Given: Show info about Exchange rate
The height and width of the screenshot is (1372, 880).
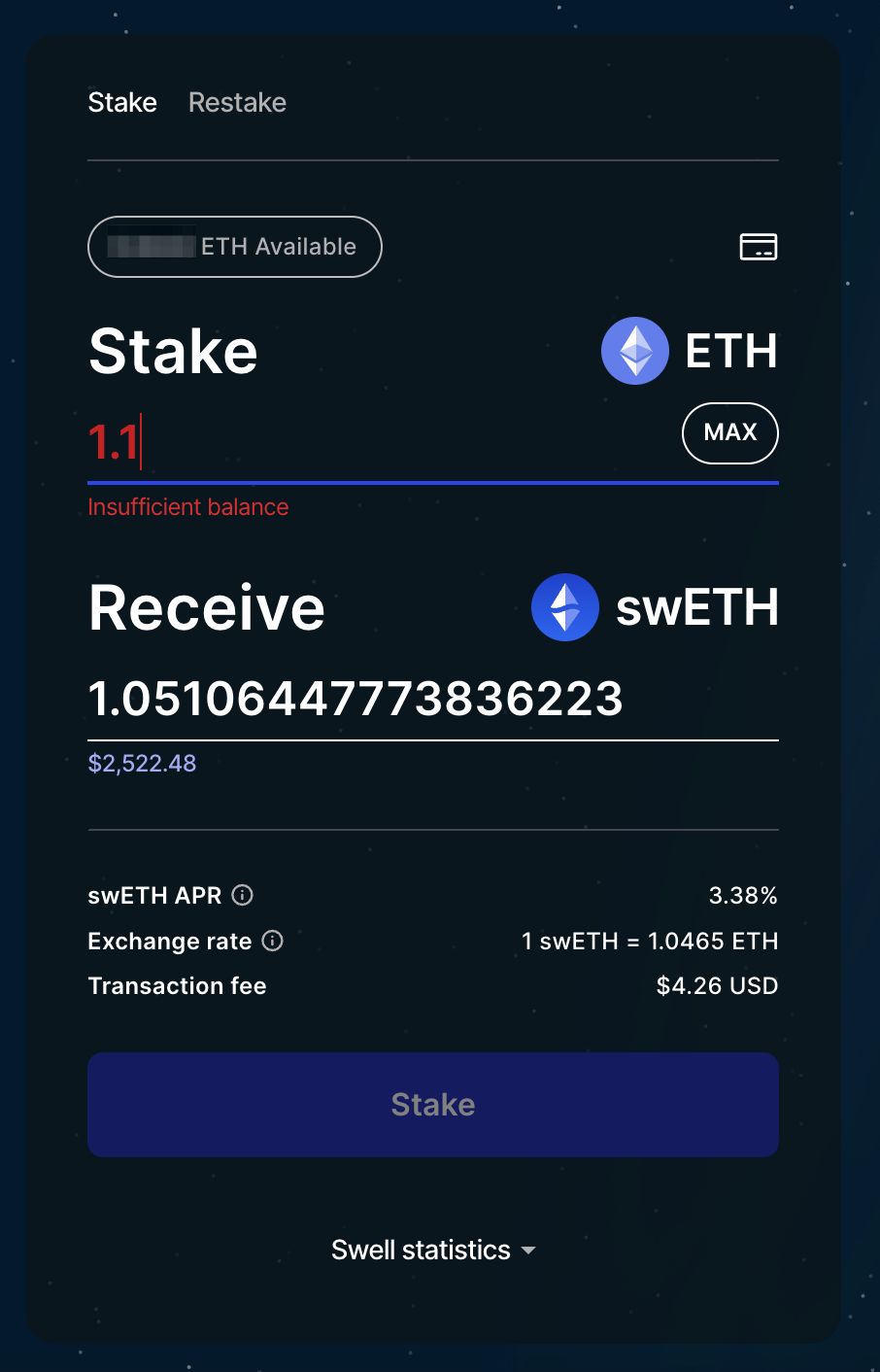Looking at the screenshot, I should (273, 941).
